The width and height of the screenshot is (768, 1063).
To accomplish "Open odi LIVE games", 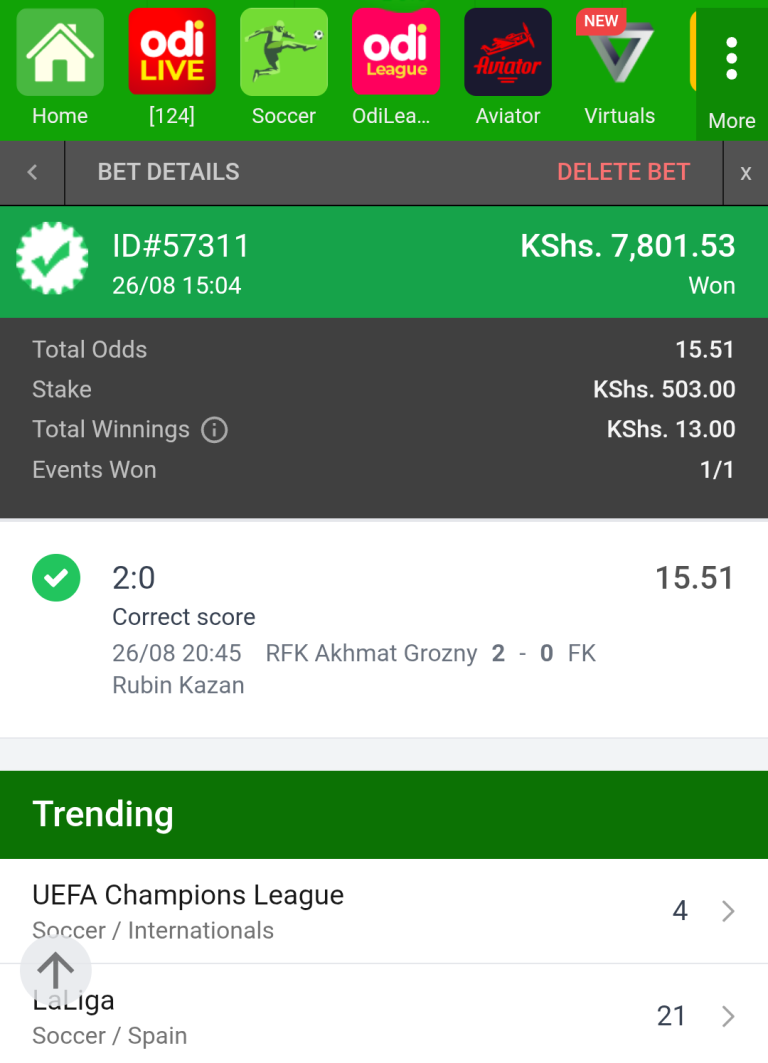I will [x=172, y=70].
